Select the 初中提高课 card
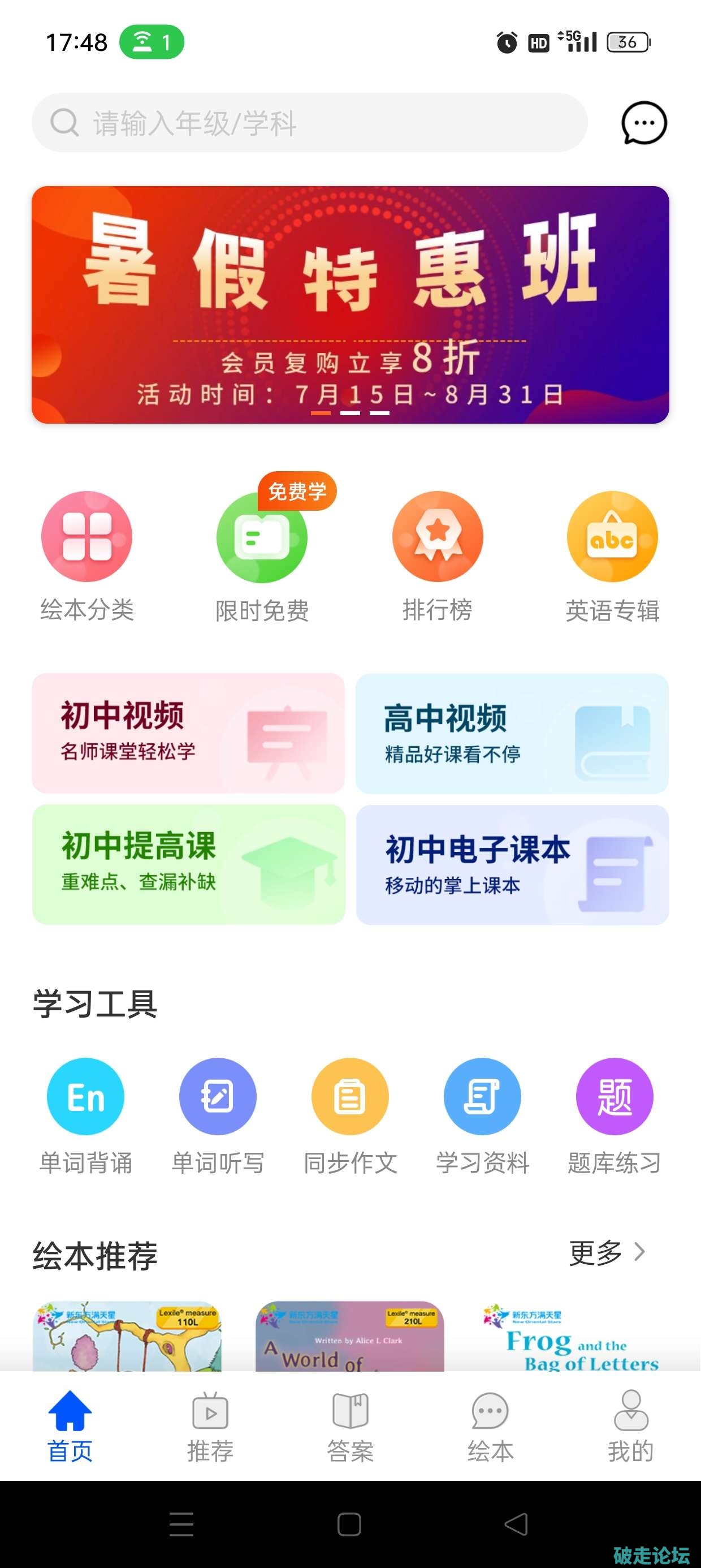The height and width of the screenshot is (1568, 701). pos(189,864)
